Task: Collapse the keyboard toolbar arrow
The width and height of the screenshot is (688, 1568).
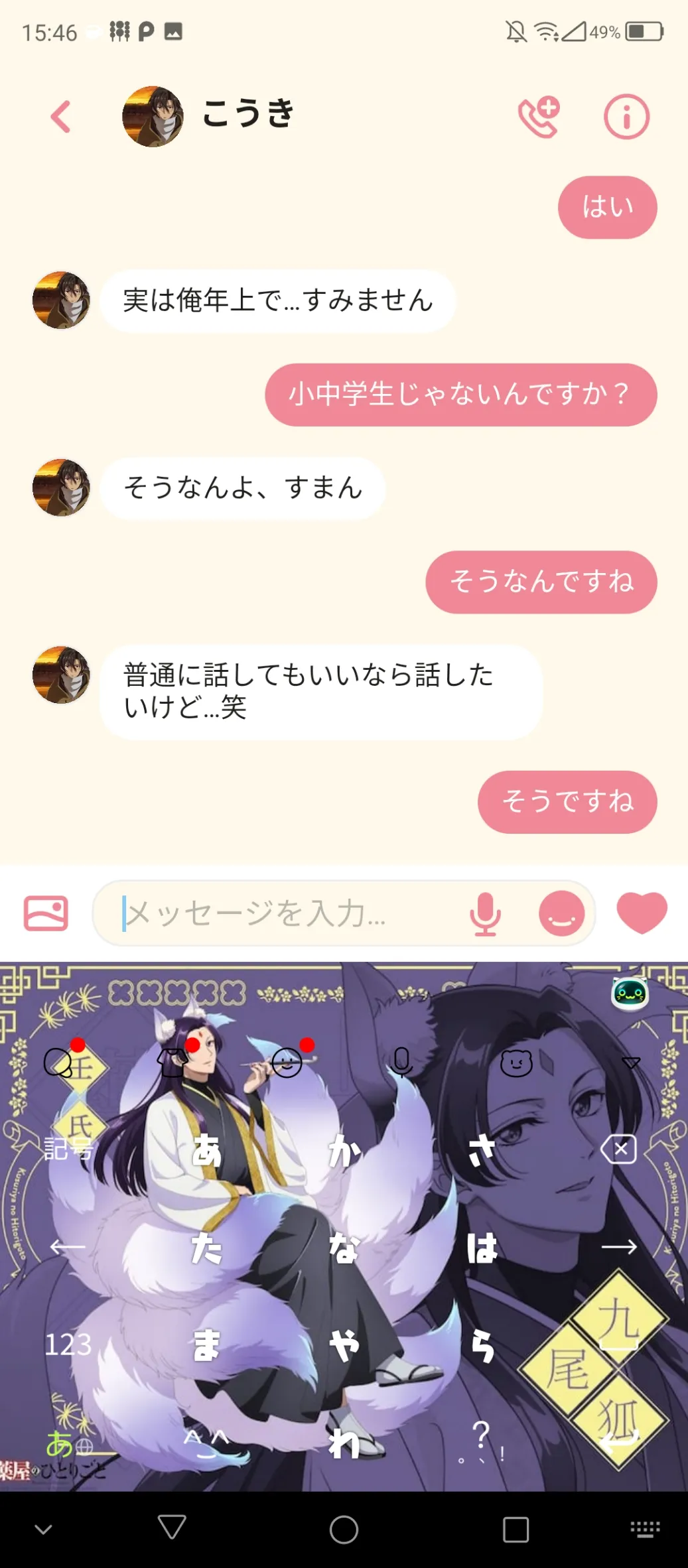Action: 630,1063
